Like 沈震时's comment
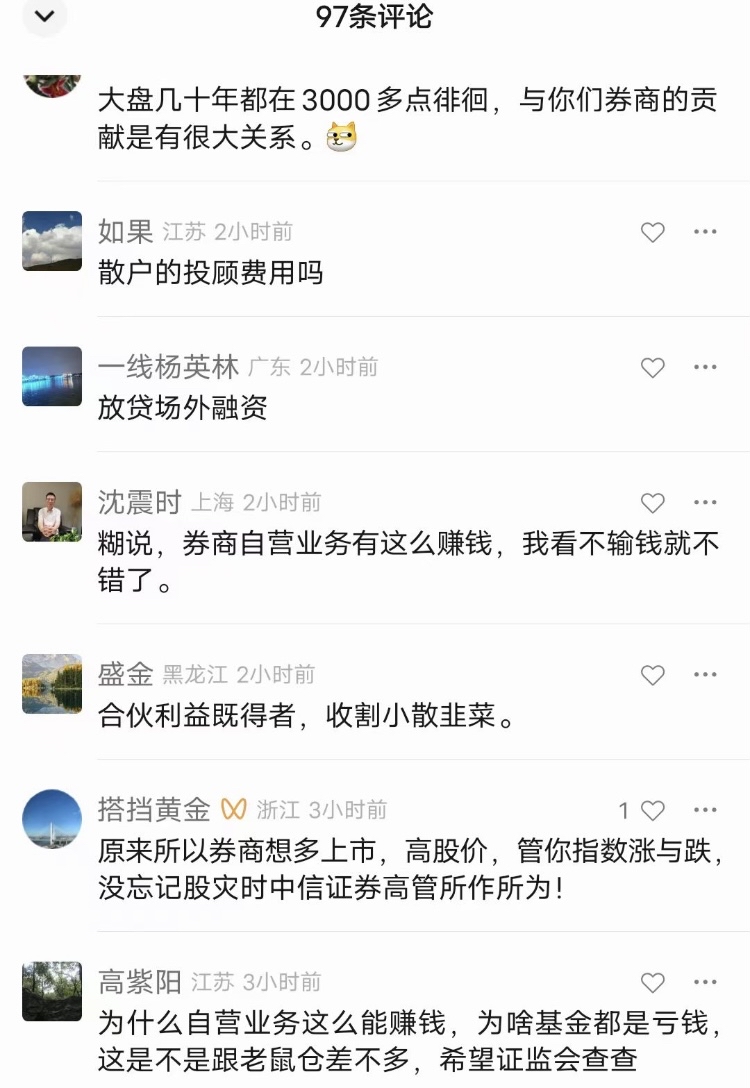 pyautogui.click(x=652, y=503)
